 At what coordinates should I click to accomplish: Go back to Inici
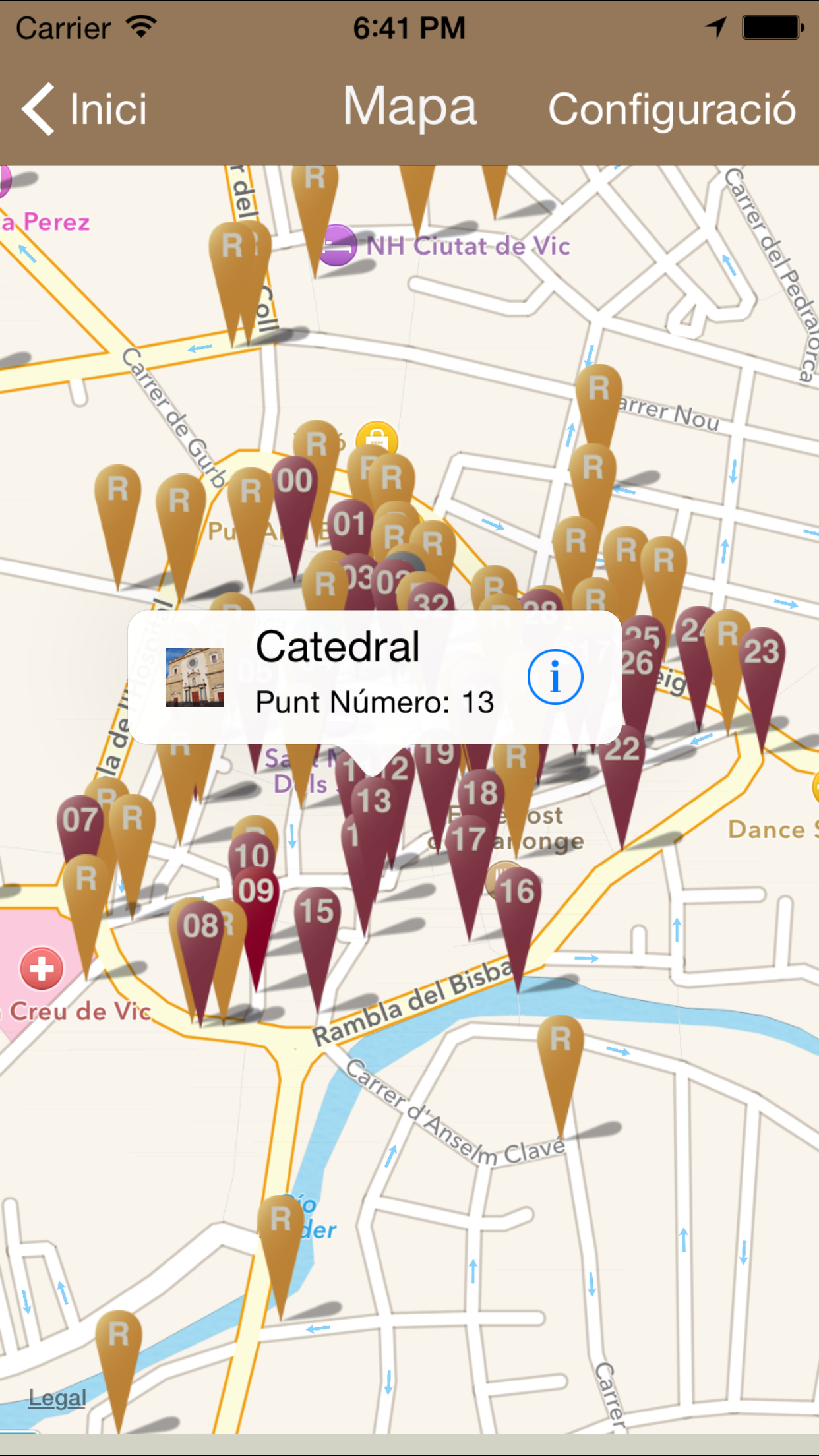tap(84, 109)
